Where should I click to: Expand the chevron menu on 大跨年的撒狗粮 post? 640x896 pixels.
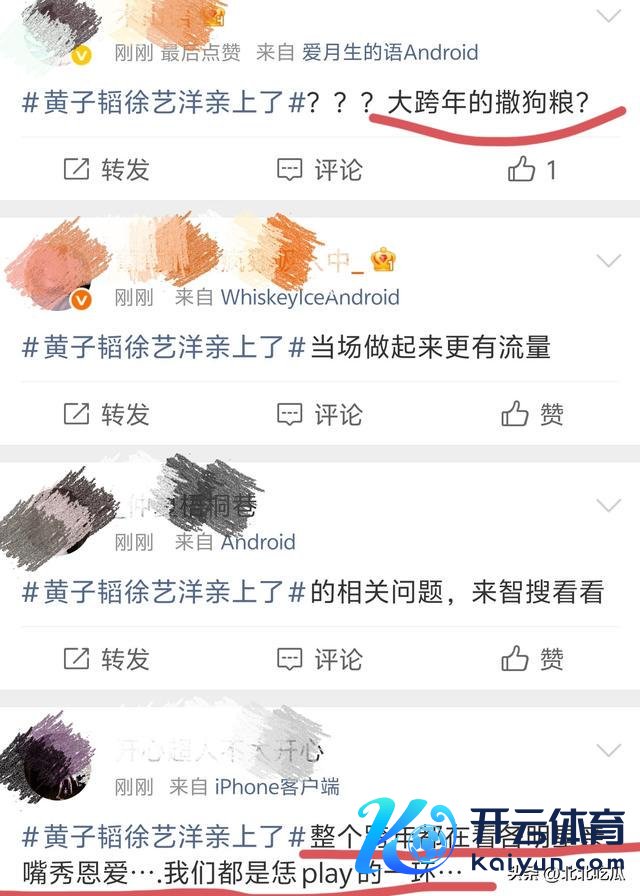click(608, 16)
